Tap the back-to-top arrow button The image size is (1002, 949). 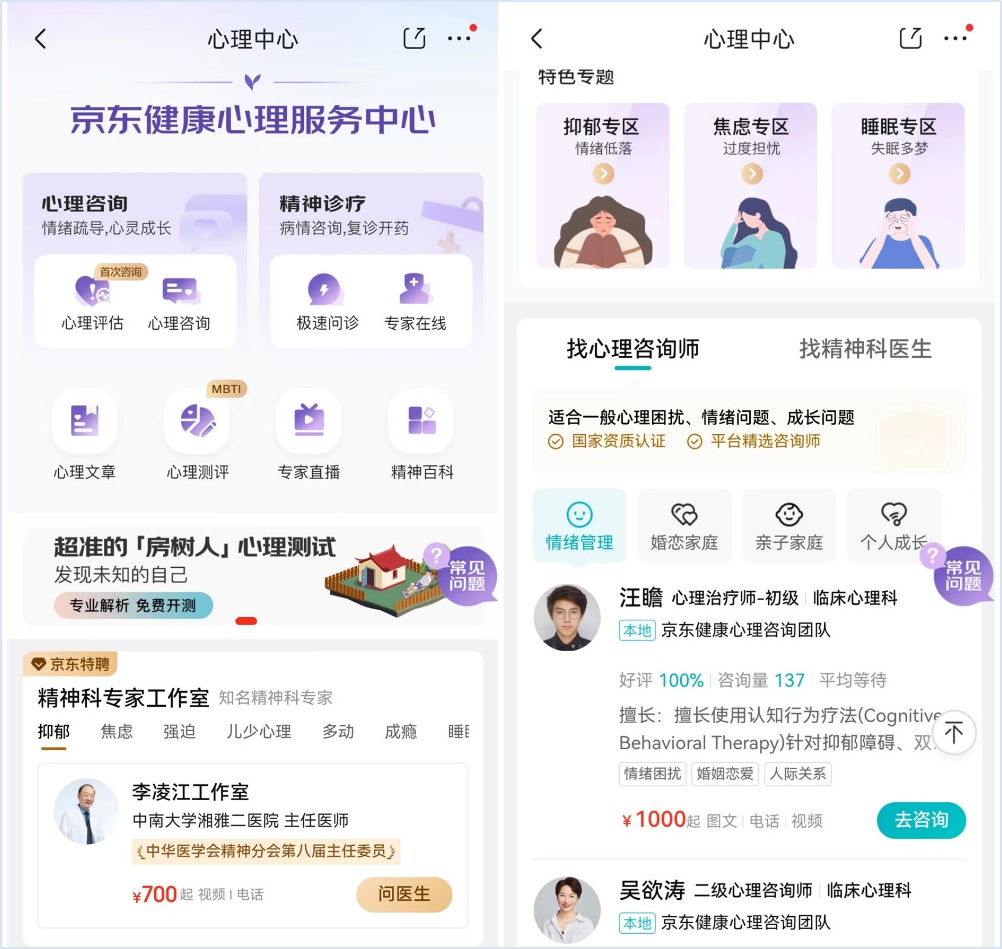(954, 733)
